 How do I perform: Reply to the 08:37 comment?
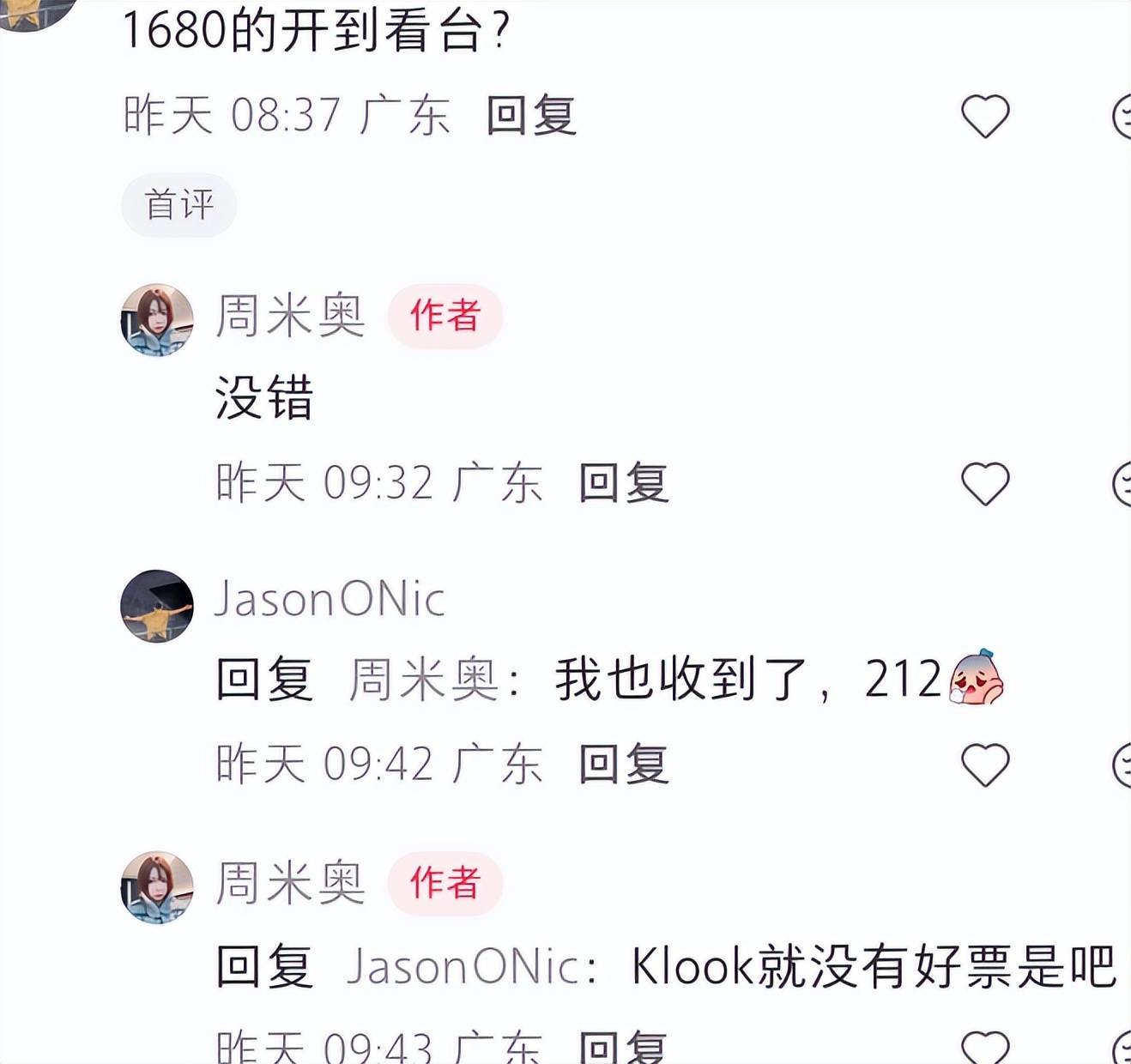[x=530, y=116]
